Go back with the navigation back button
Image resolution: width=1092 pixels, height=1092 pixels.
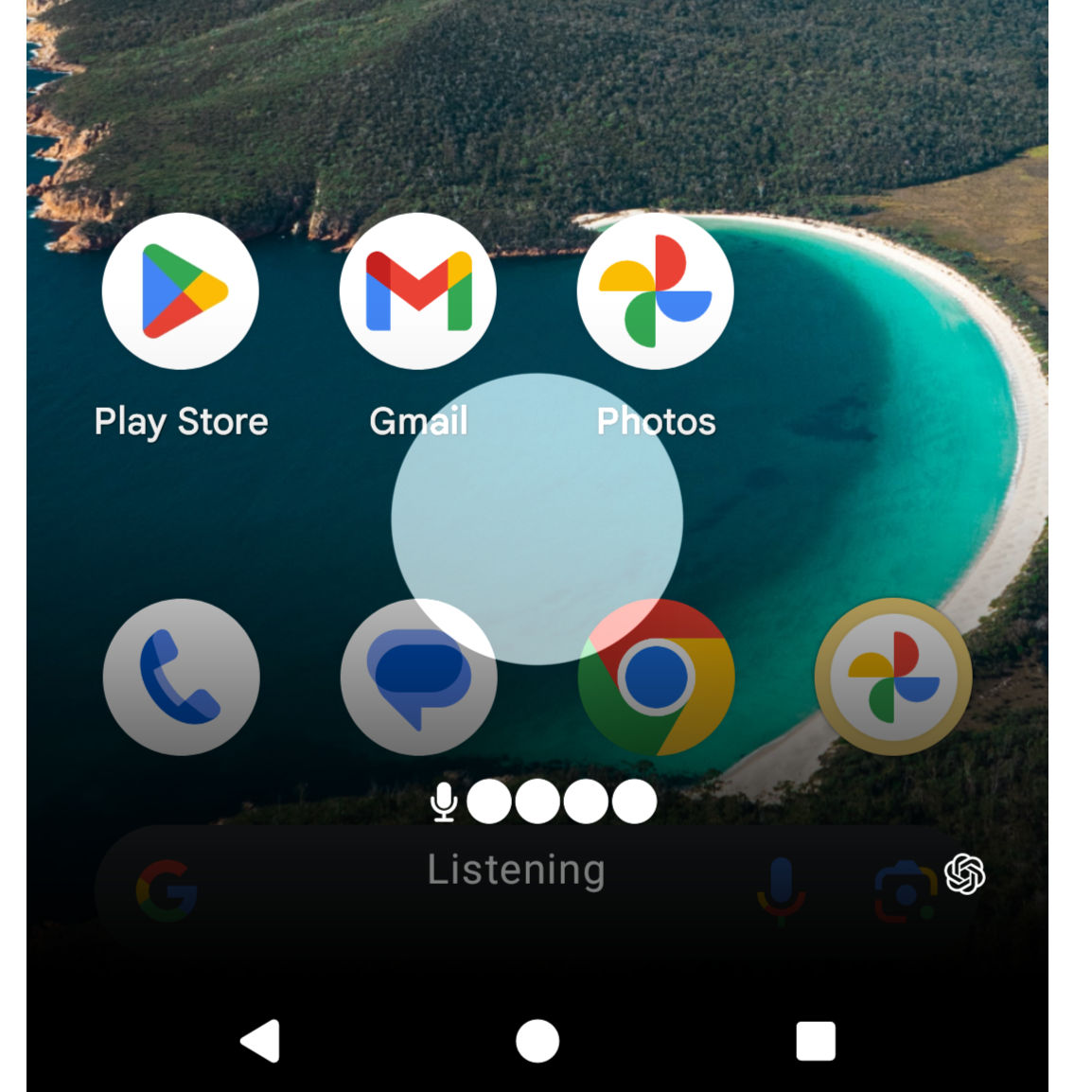click(260, 1041)
